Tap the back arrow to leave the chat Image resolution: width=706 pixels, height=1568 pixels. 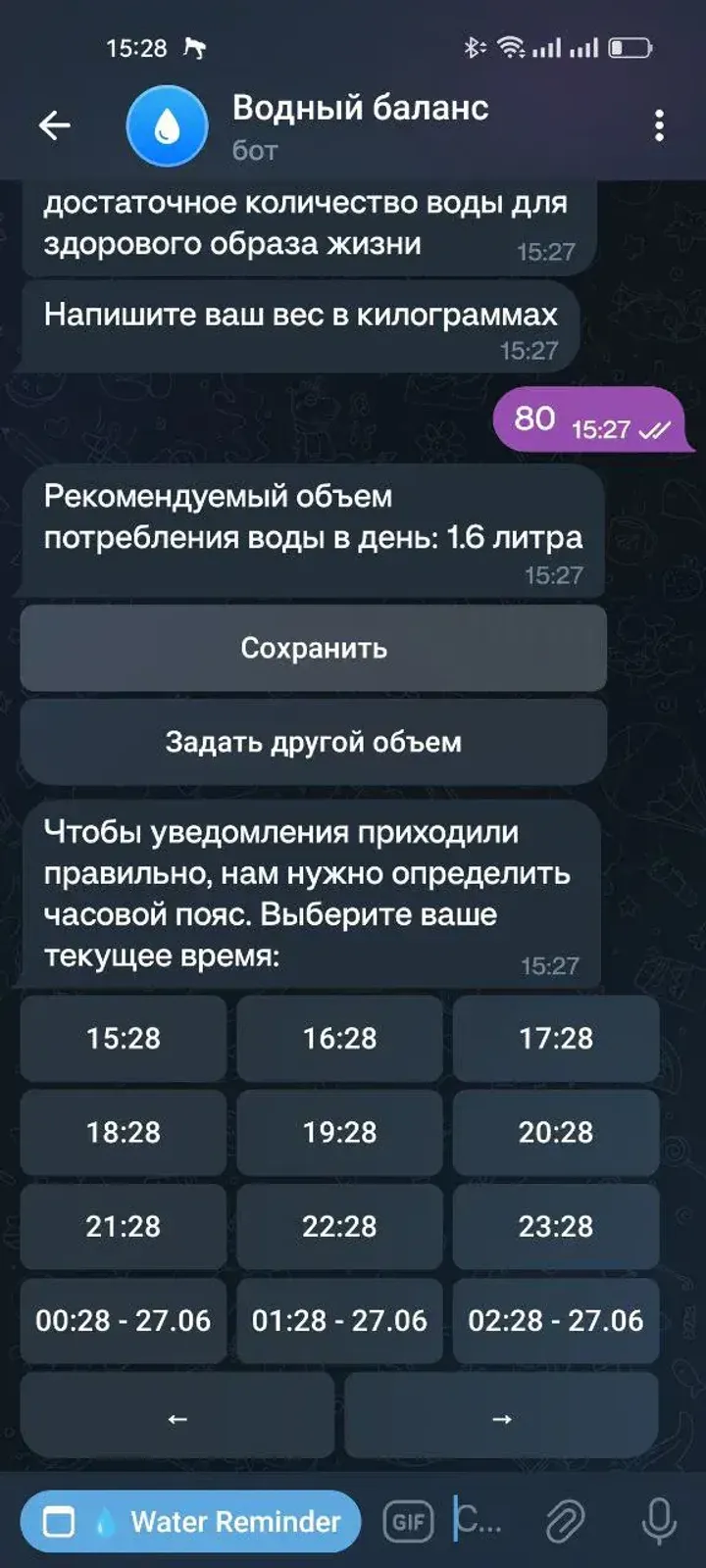click(x=56, y=124)
